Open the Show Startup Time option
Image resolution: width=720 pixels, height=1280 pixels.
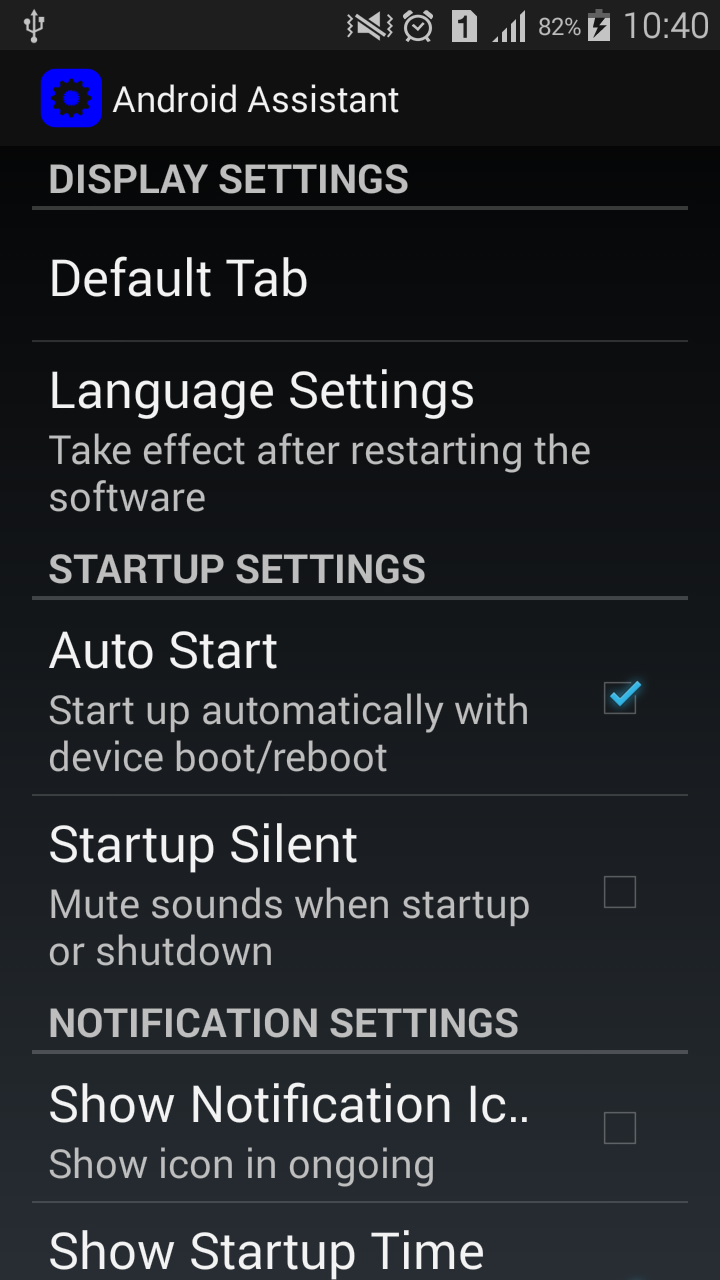point(266,1248)
